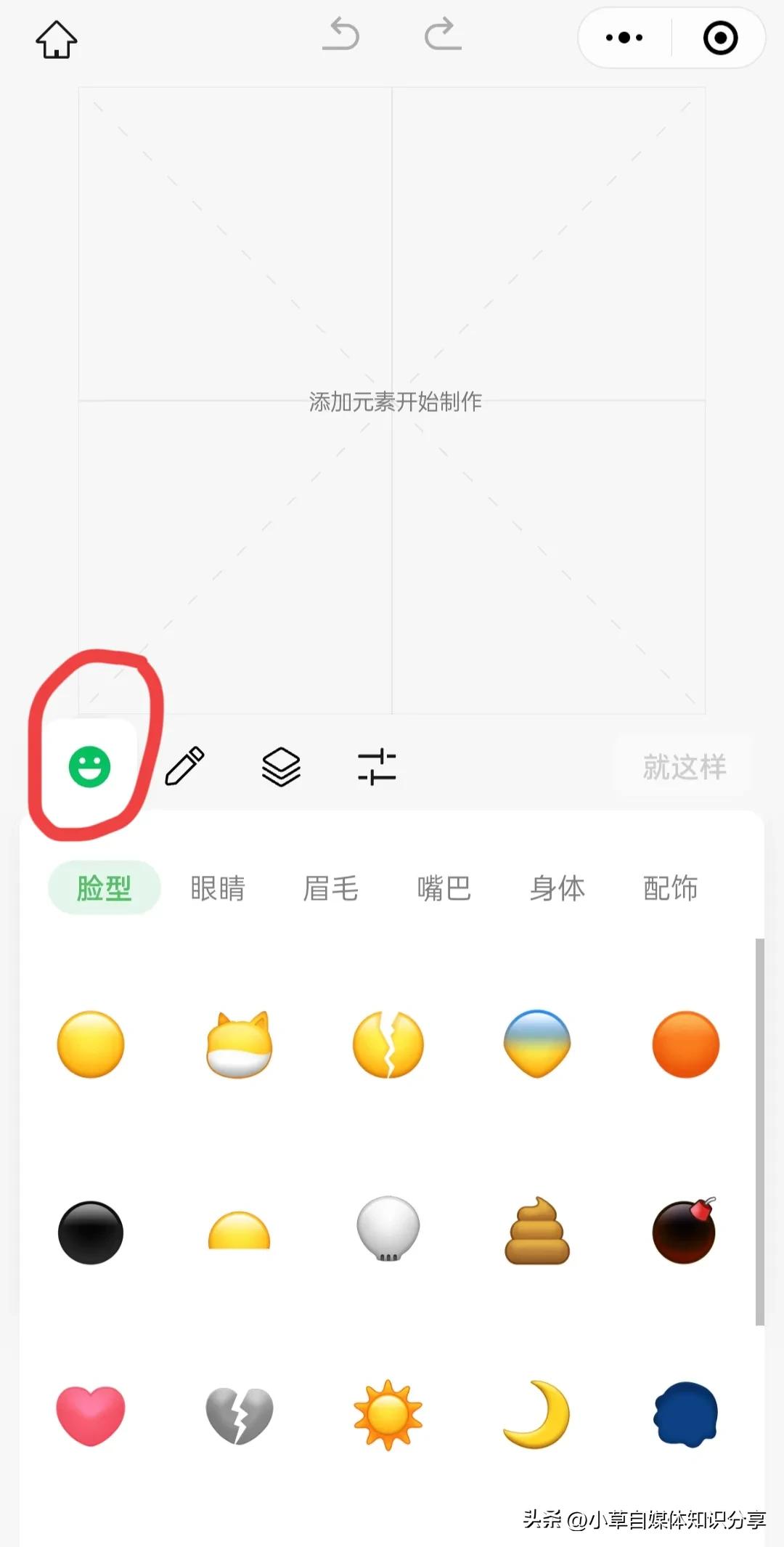Choose the fox face shape
784x1547 pixels.
point(238,1044)
